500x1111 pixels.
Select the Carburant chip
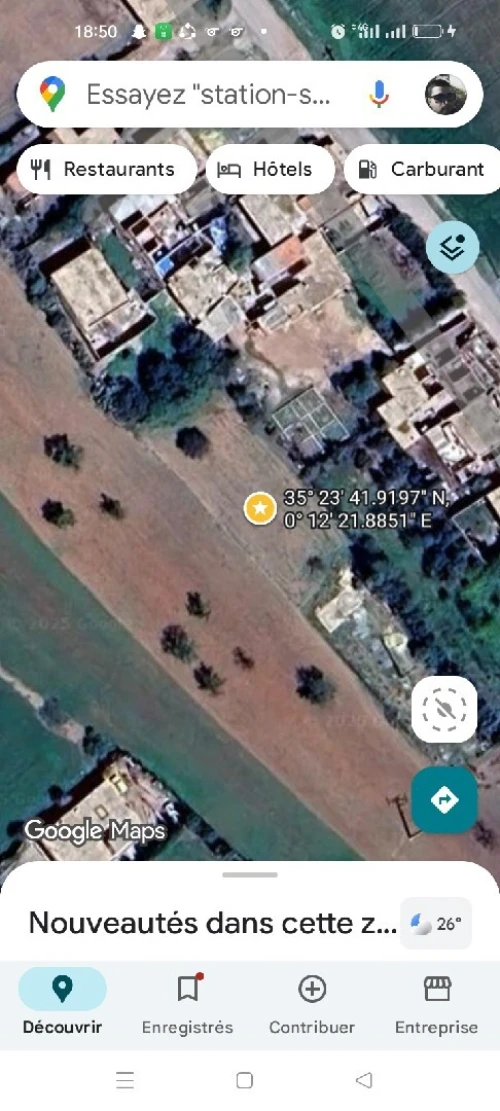point(423,169)
